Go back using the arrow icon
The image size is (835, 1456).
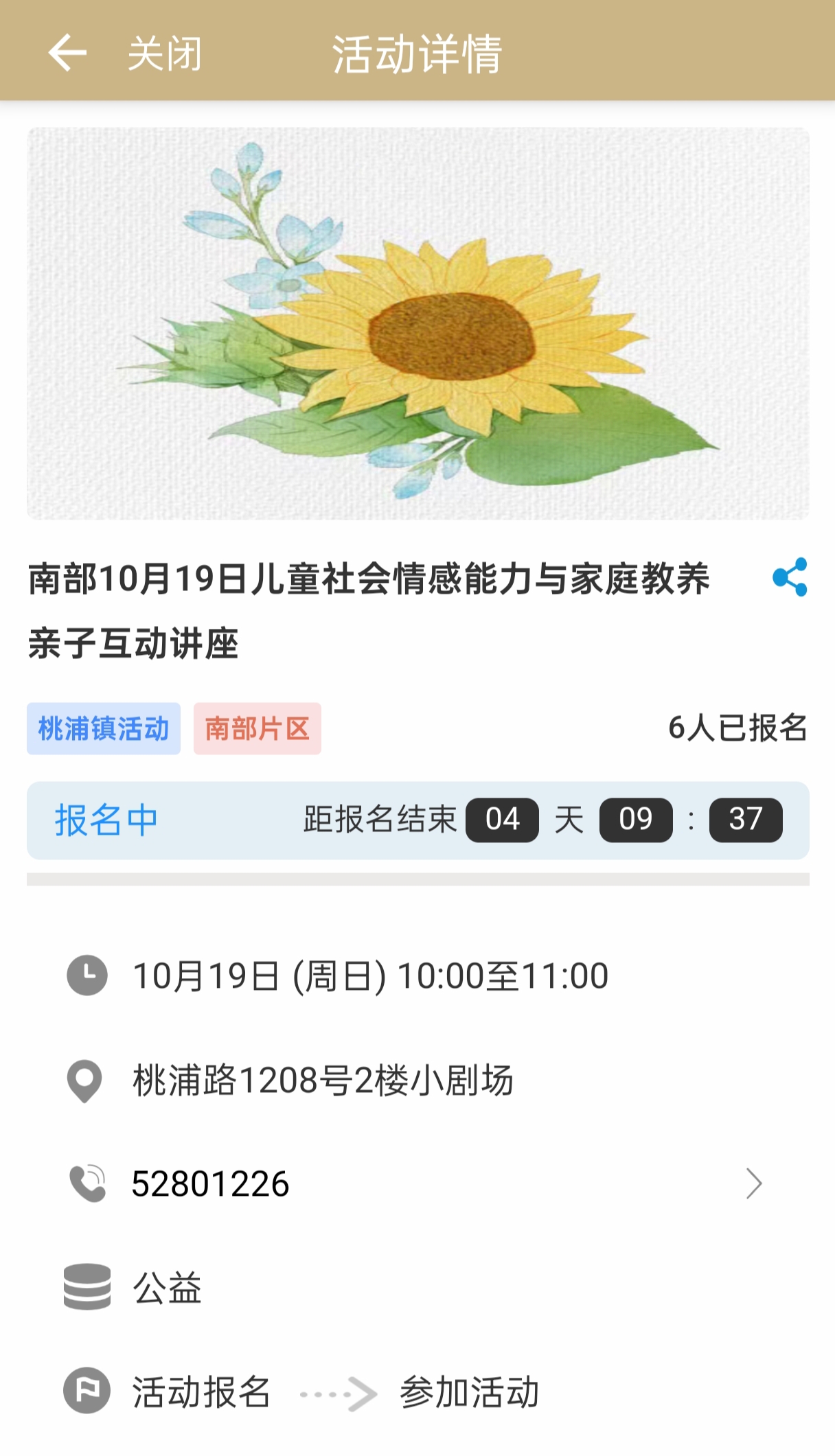(x=67, y=53)
